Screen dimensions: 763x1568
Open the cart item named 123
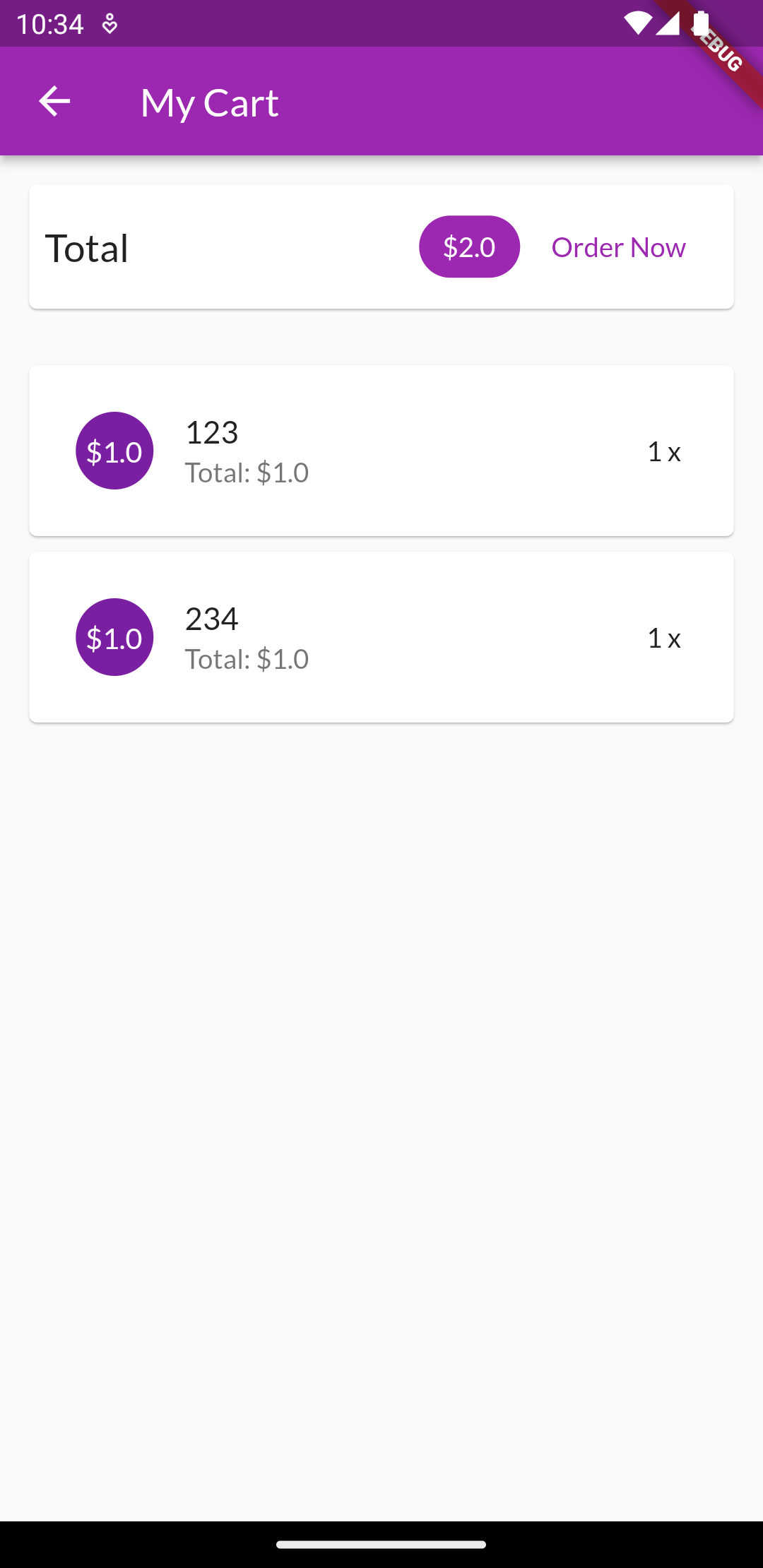click(381, 451)
